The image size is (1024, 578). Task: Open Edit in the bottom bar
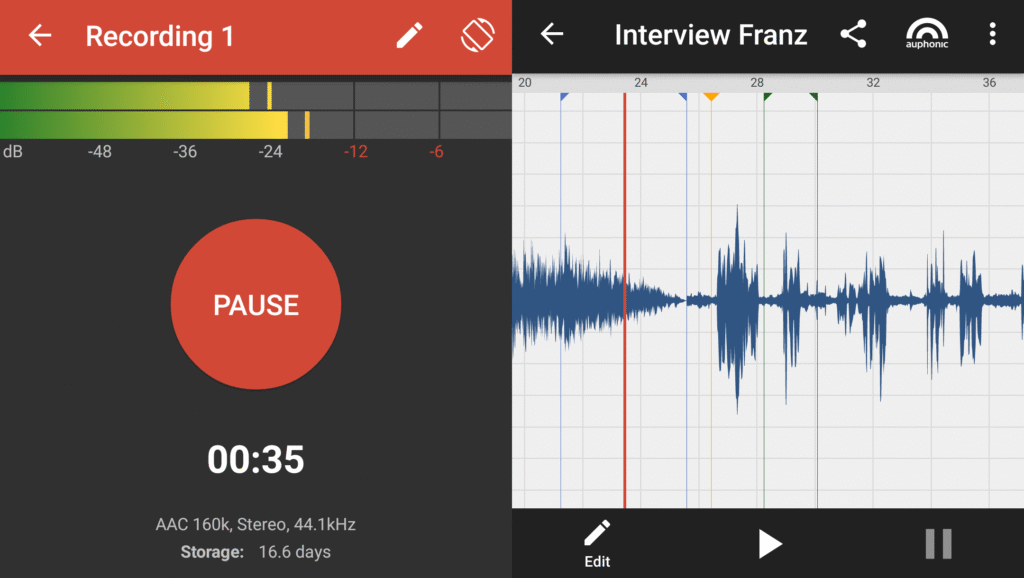tap(597, 544)
